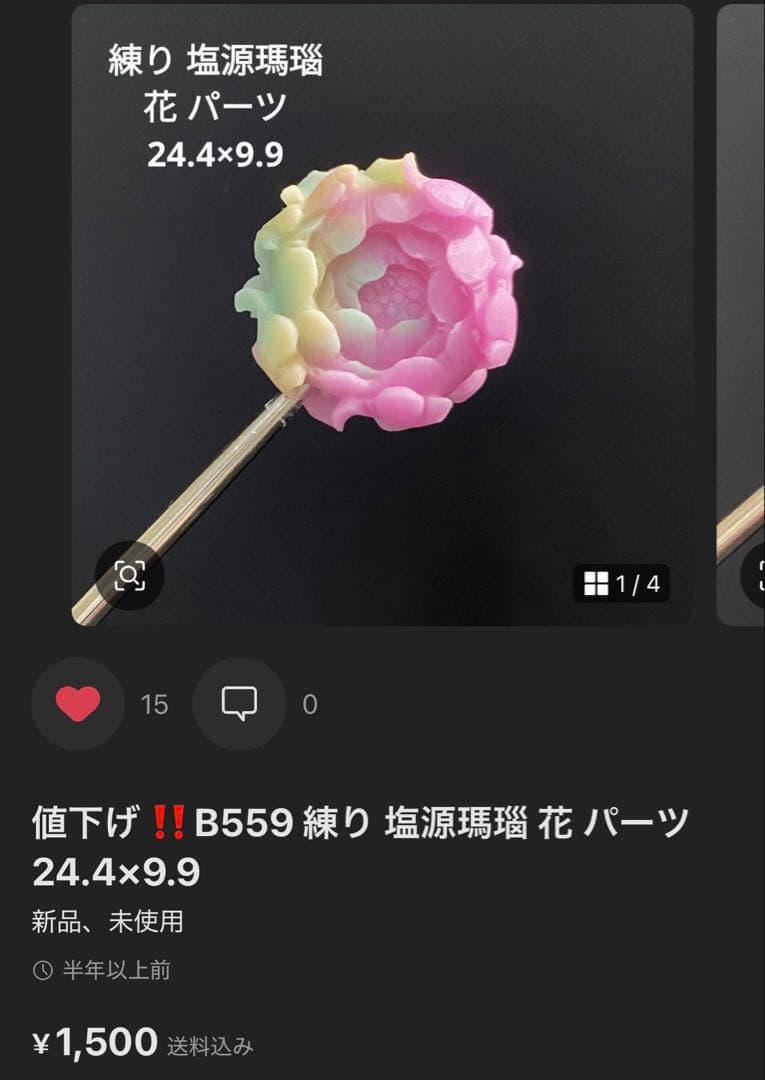765x1080 pixels.
Task: Click the camera-frame lens icon on the image
Action: click(131, 573)
